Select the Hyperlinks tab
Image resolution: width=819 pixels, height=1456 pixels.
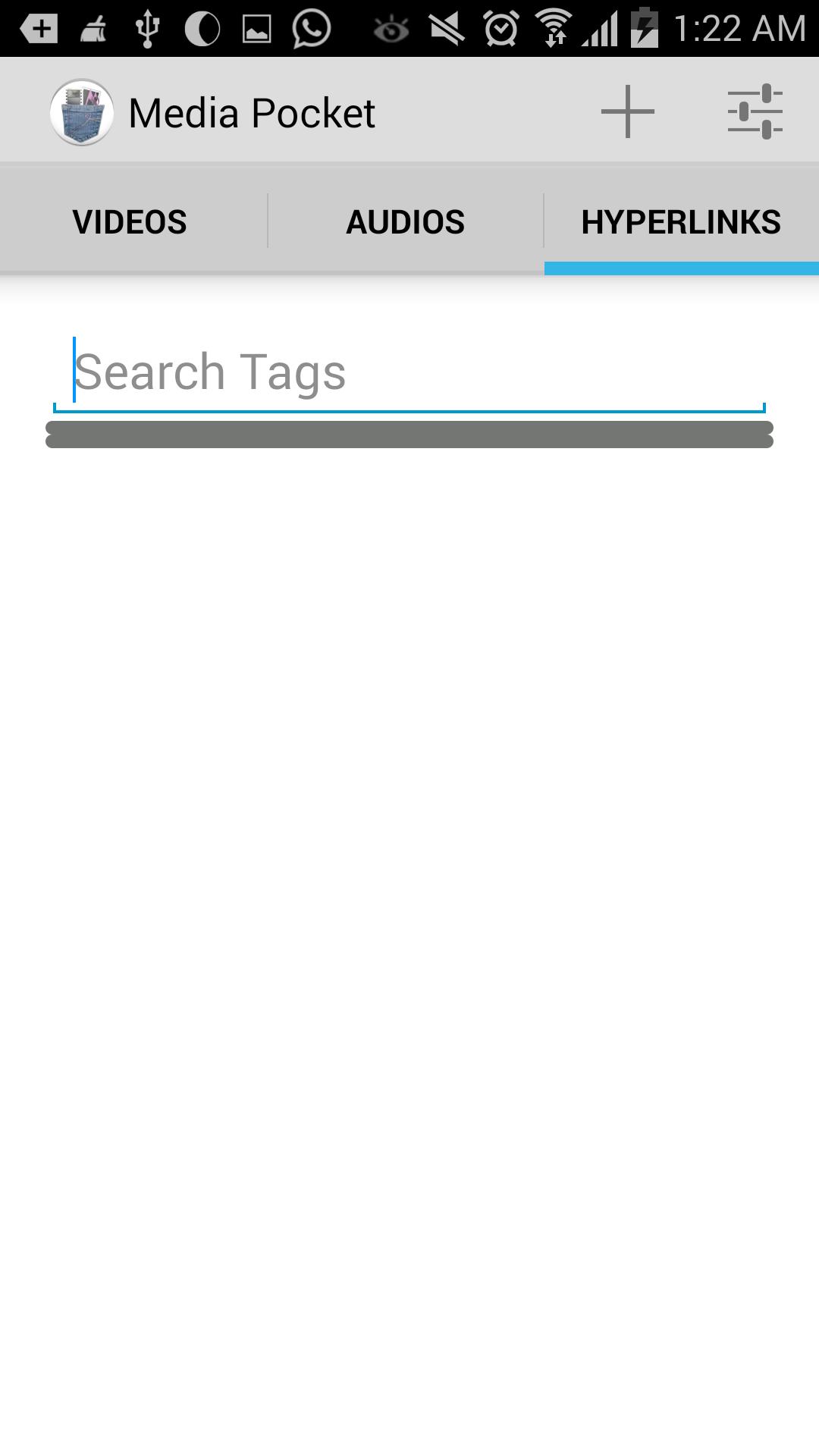[x=681, y=222]
